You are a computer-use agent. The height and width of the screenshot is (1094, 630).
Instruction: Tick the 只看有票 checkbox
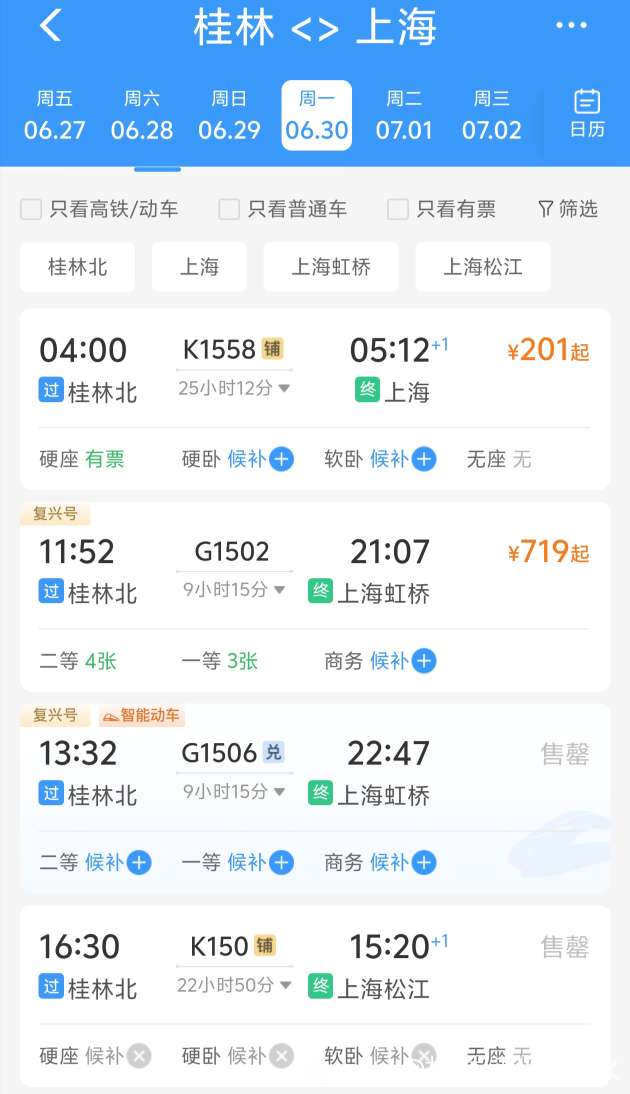point(398,209)
